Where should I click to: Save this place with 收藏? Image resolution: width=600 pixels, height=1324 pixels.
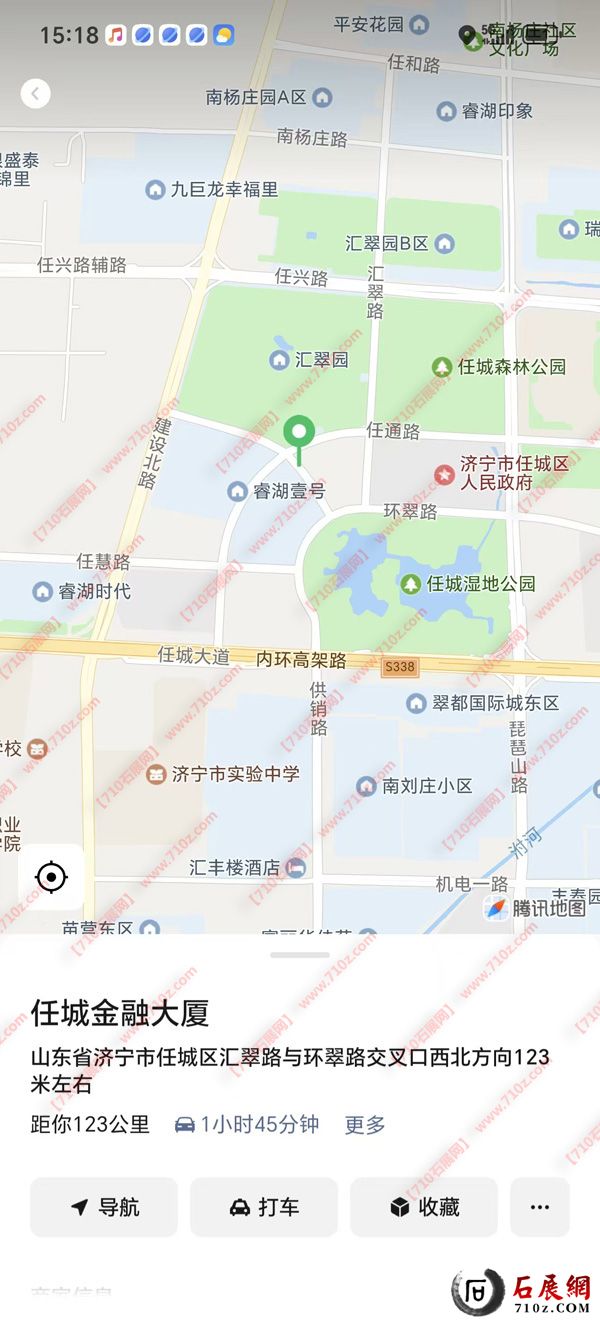(424, 1207)
